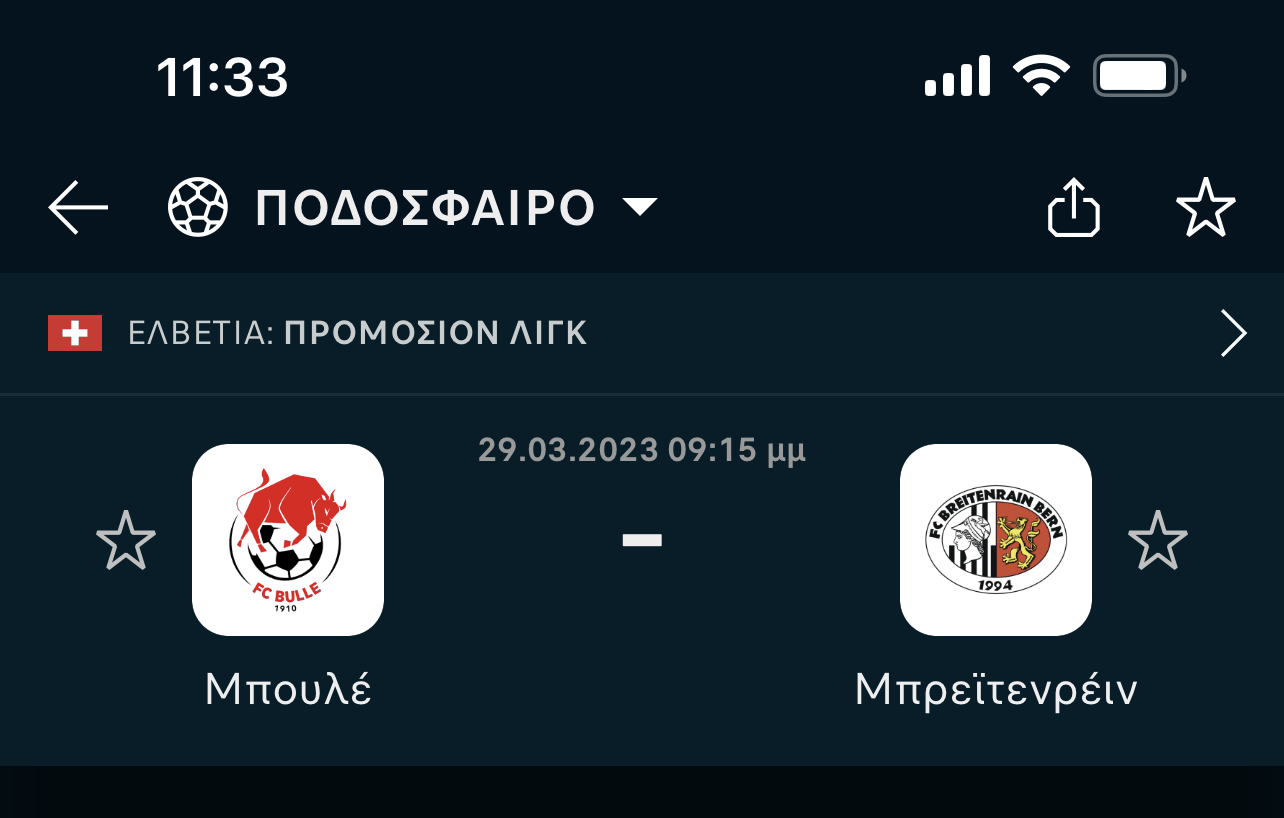Open Μπρεϊτενρέιν team logo
Viewport: 1284px width, 818px height.
click(x=995, y=540)
